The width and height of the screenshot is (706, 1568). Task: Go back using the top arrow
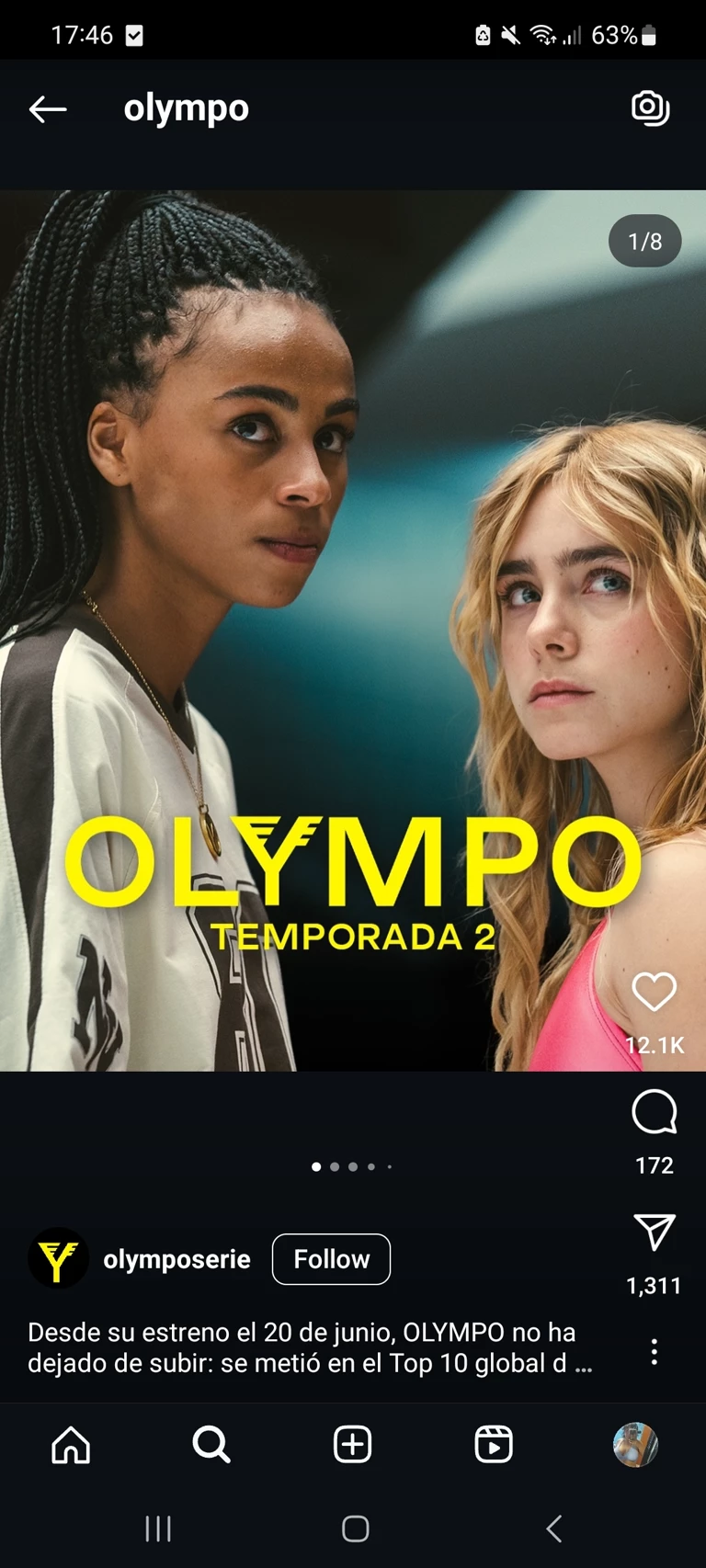point(48,109)
